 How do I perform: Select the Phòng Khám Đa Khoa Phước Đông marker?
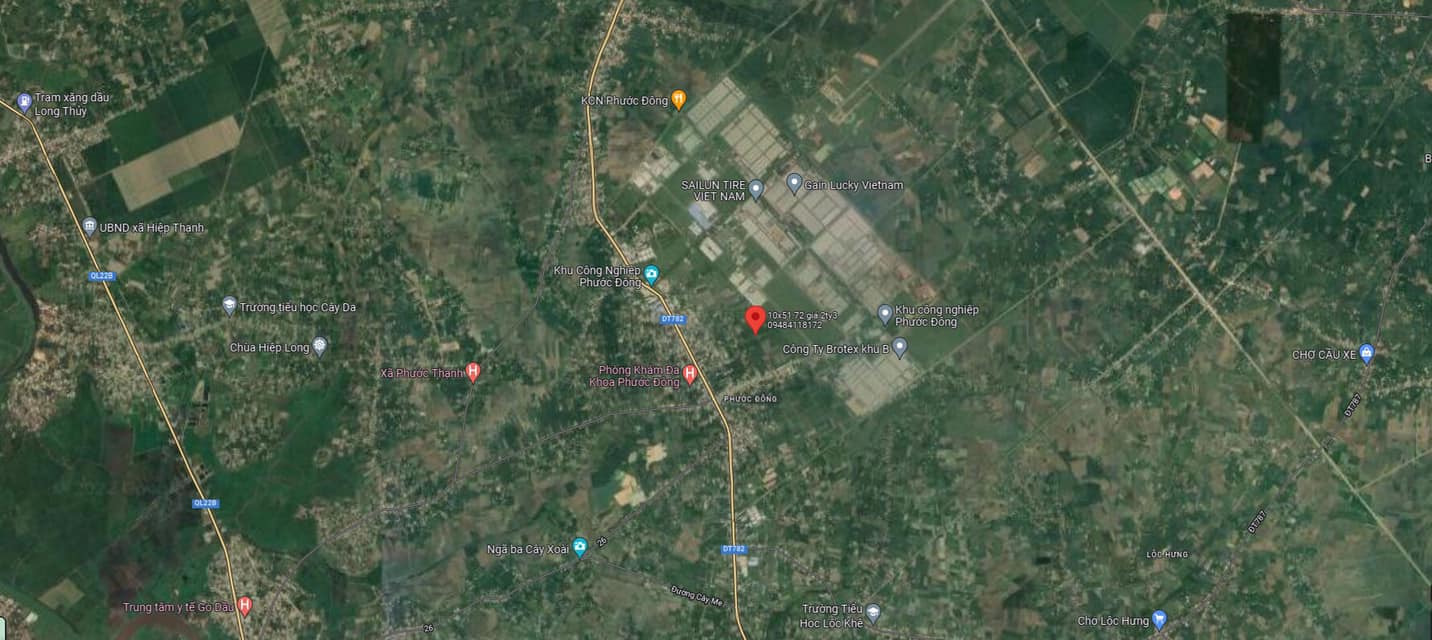tap(689, 374)
